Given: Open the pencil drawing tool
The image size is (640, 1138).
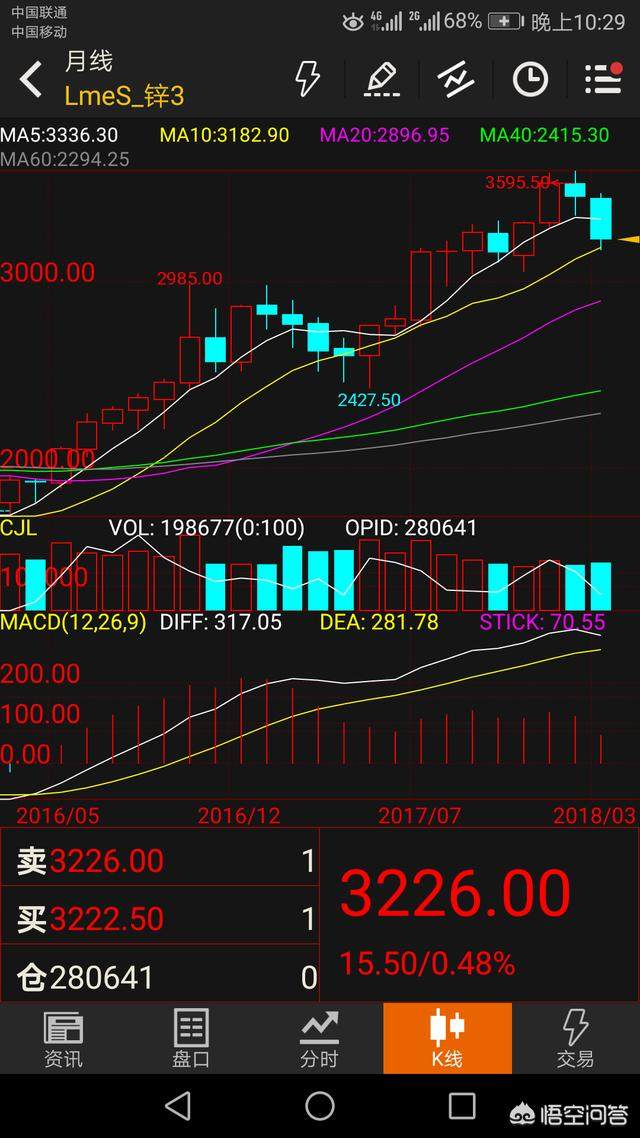Looking at the screenshot, I should (382, 79).
